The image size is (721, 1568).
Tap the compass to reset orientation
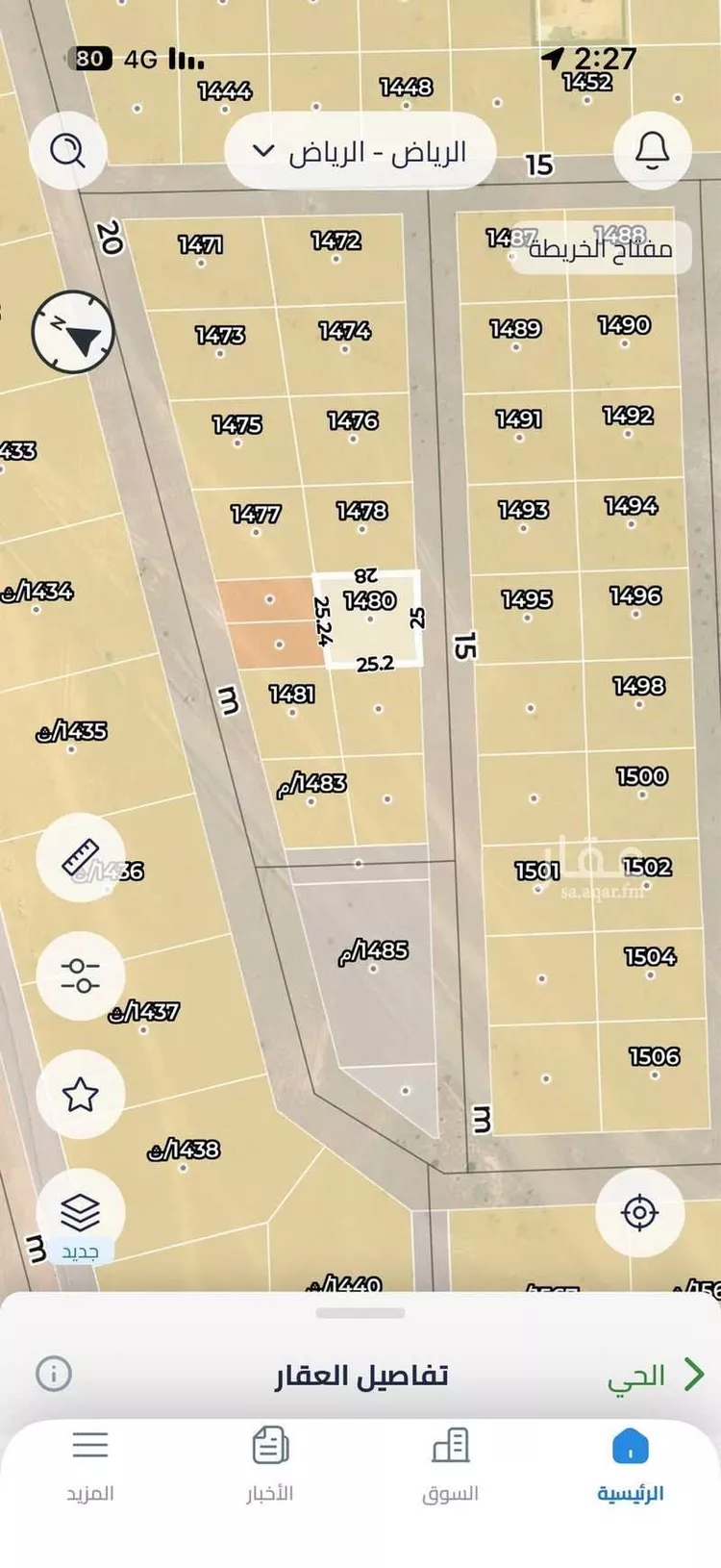[x=74, y=332]
